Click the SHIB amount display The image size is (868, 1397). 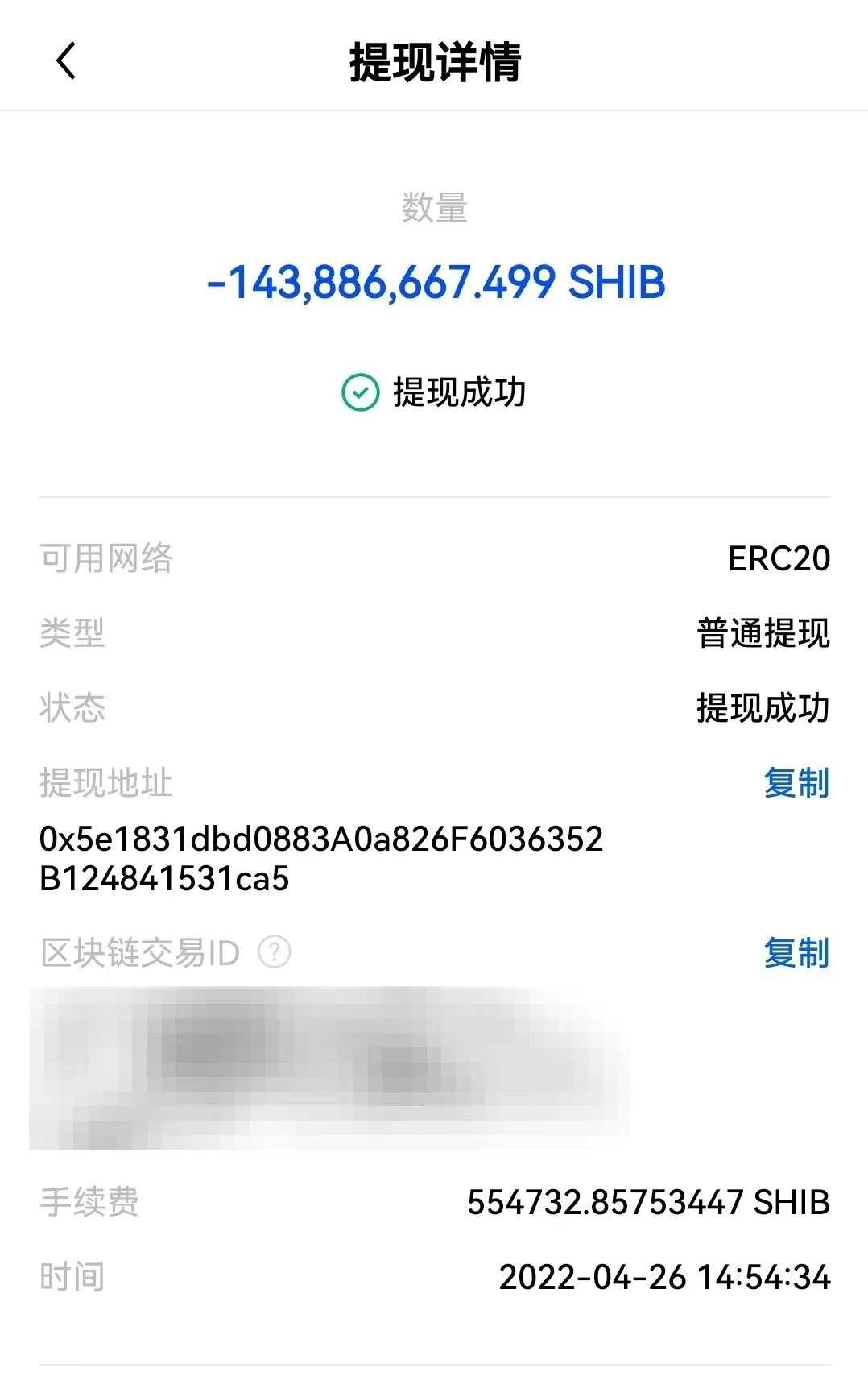tap(434, 281)
